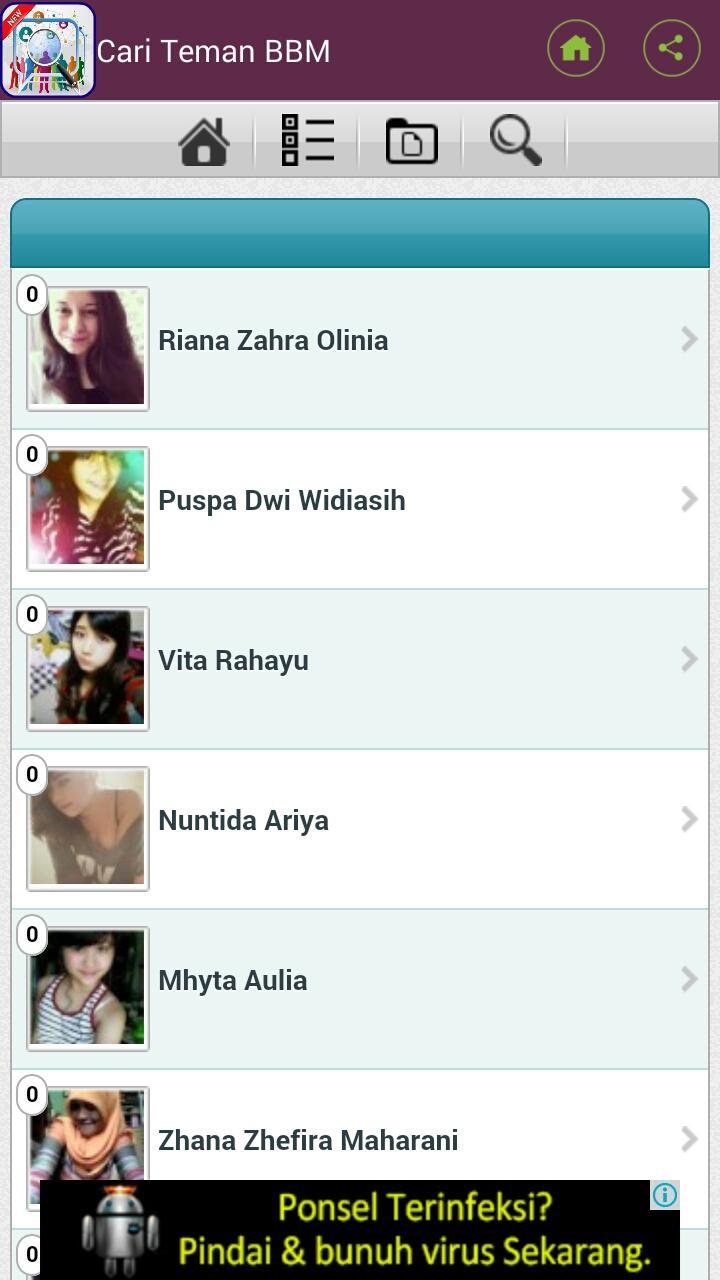Open the list view toolbar icon
720x1280 pixels.
pyautogui.click(x=307, y=140)
